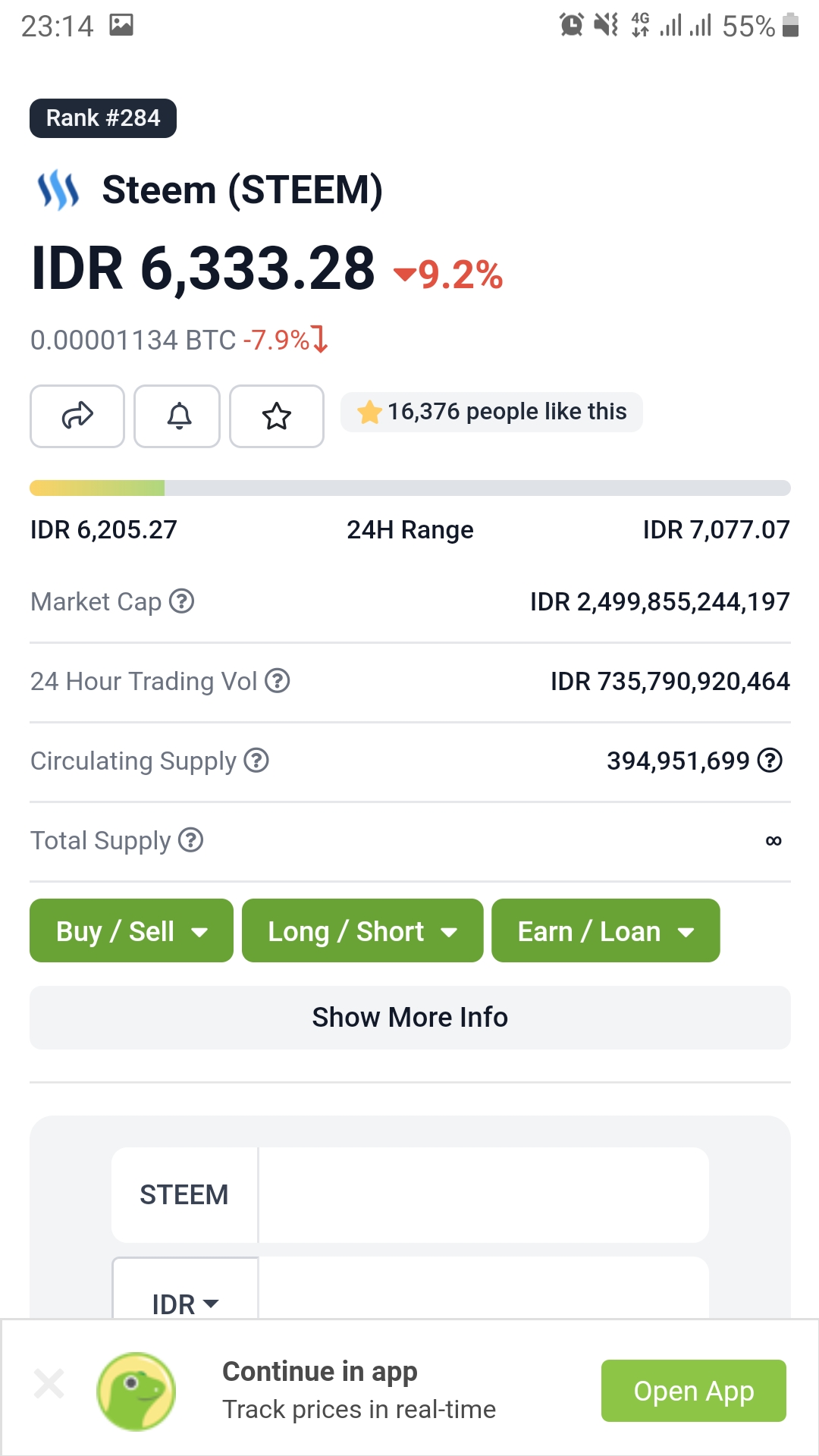This screenshot has height=1456, width=819.
Task: Tap Show More Info
Action: coord(409,1018)
